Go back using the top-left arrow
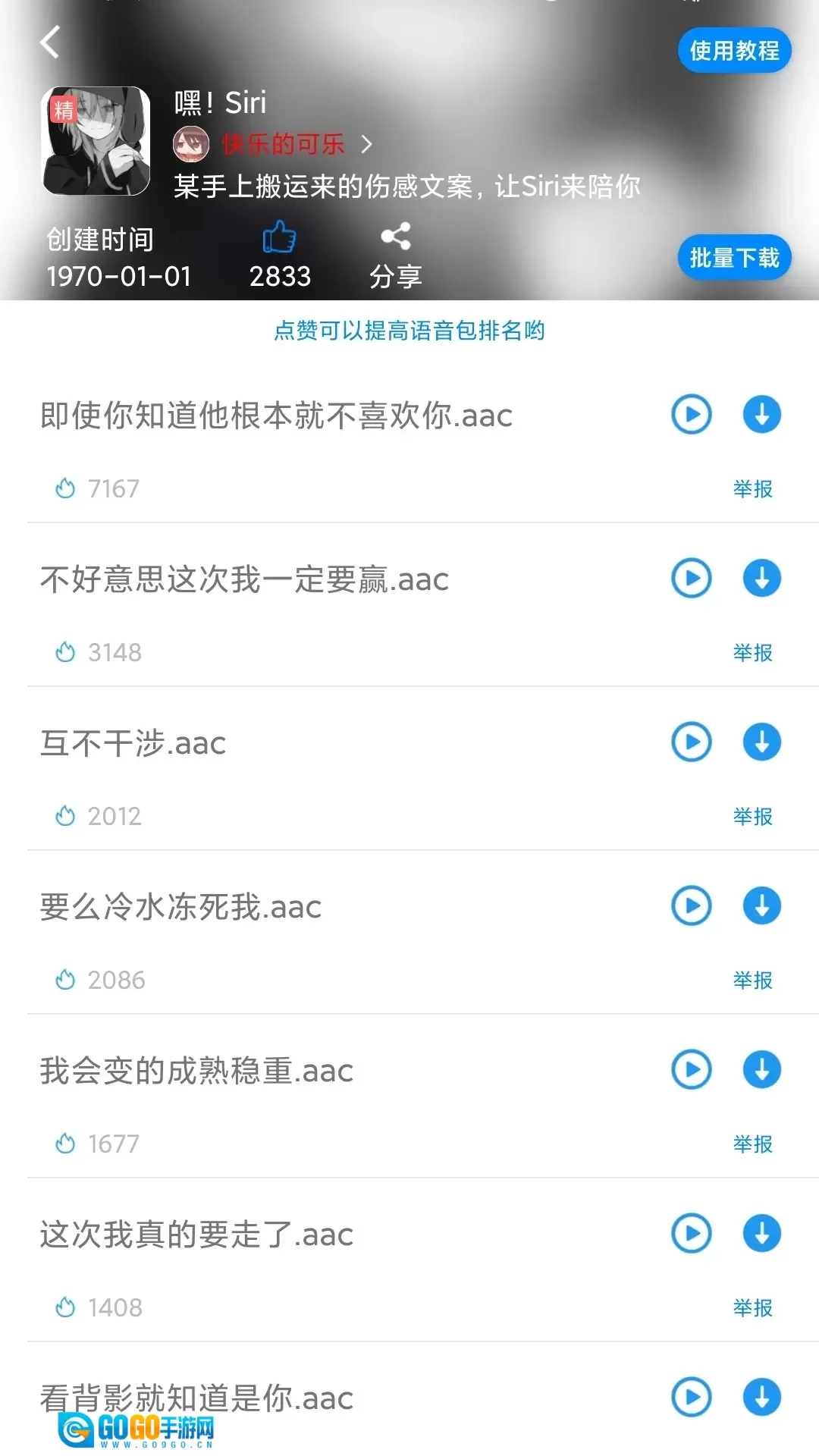 [50, 42]
